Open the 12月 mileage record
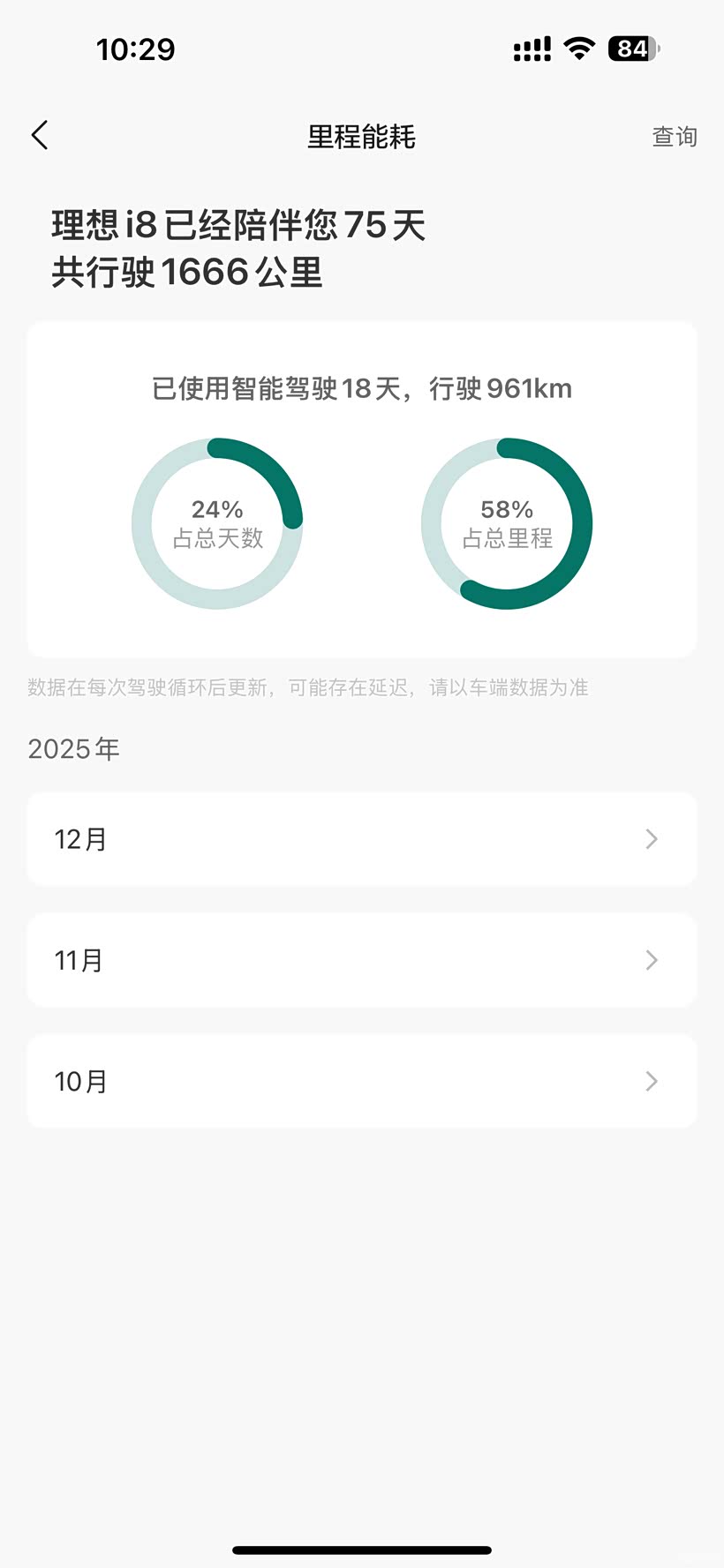Screen dimensions: 724x1568 (362, 839)
